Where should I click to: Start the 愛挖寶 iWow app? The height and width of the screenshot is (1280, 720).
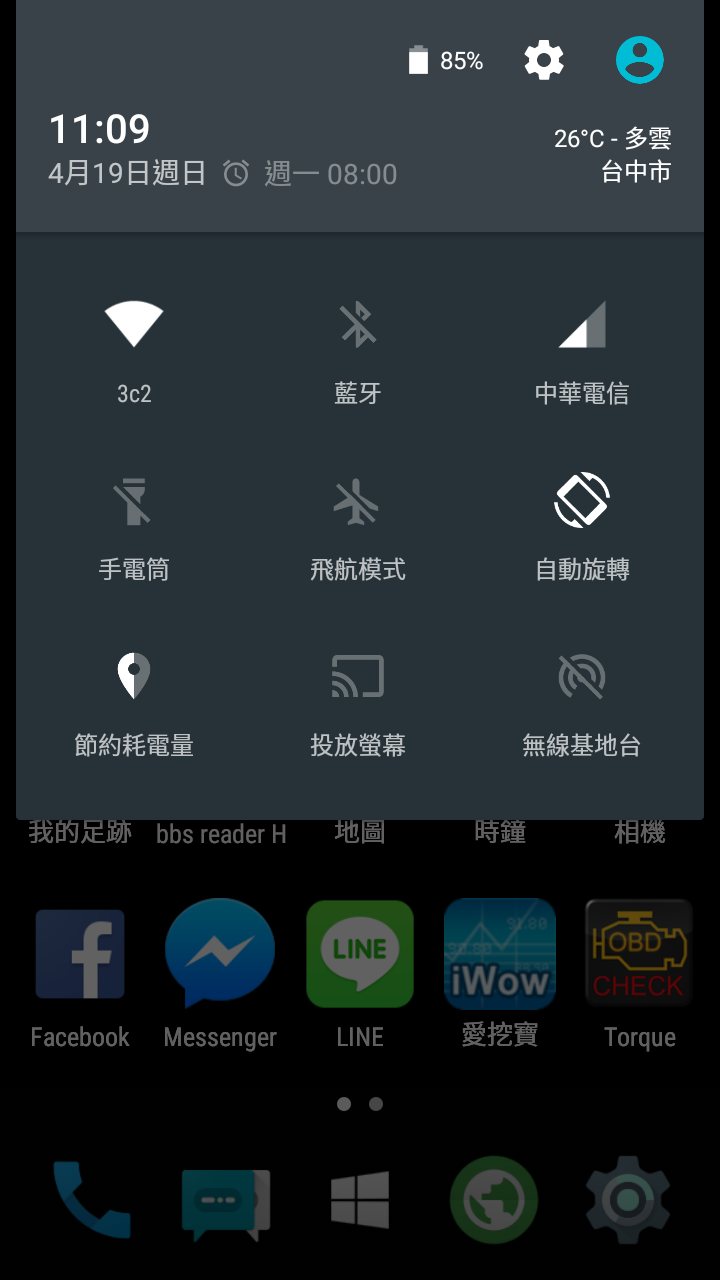[x=499, y=953]
